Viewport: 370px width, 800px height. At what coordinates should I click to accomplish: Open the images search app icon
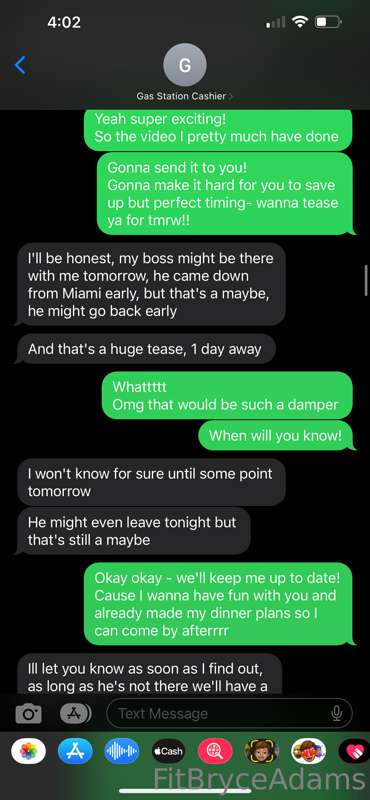click(215, 751)
